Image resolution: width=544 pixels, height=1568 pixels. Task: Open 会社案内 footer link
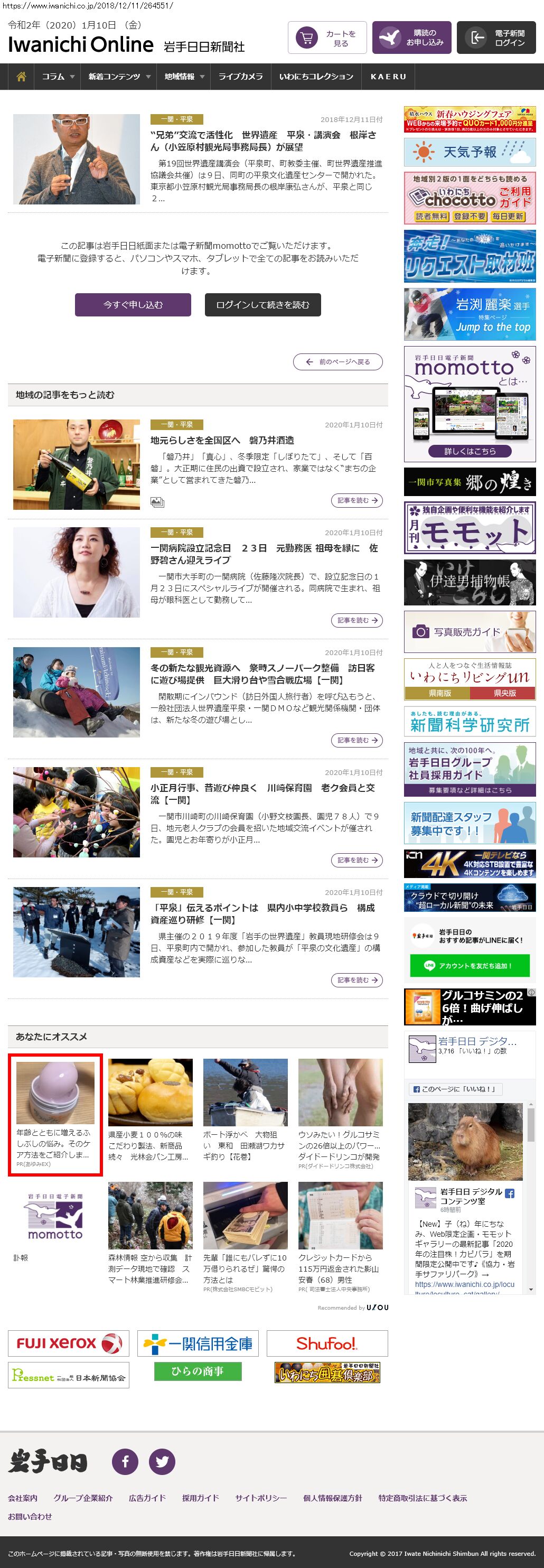point(23,1498)
